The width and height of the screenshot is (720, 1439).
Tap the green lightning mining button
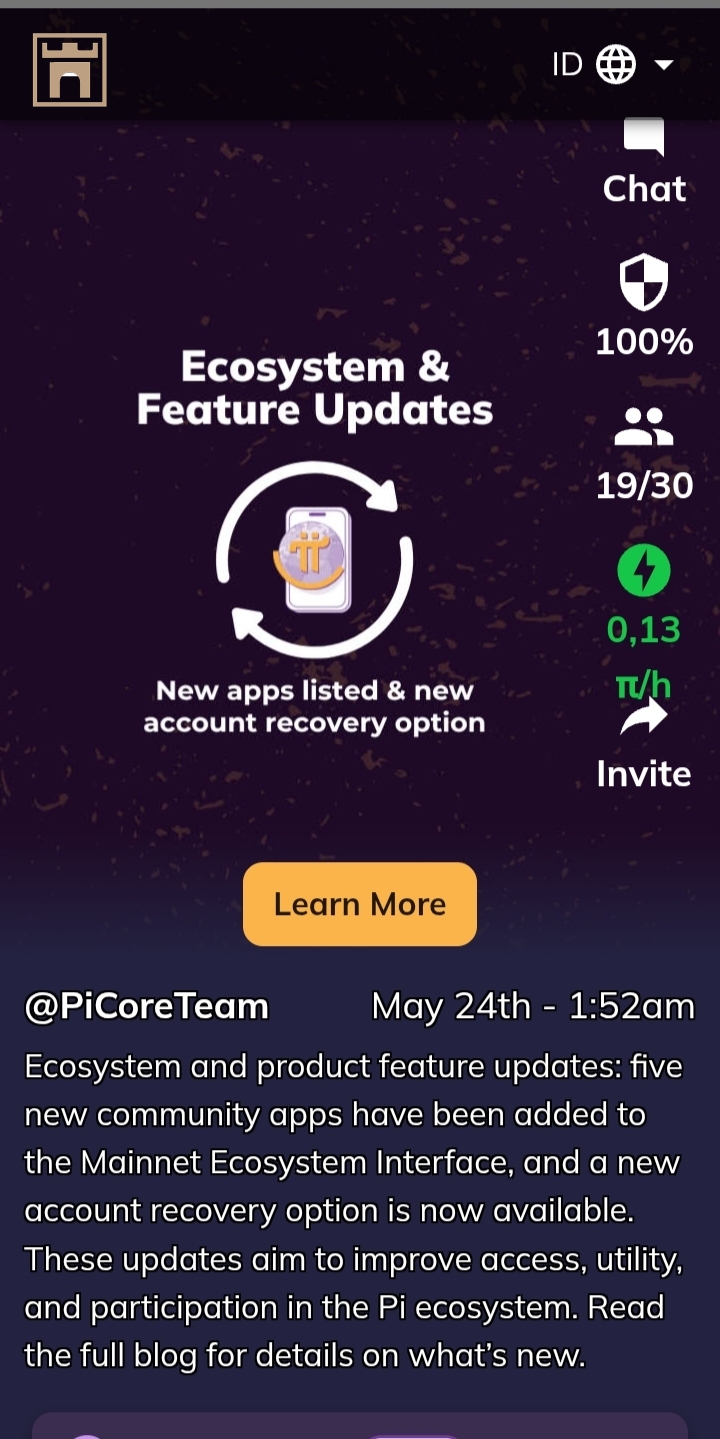point(644,571)
